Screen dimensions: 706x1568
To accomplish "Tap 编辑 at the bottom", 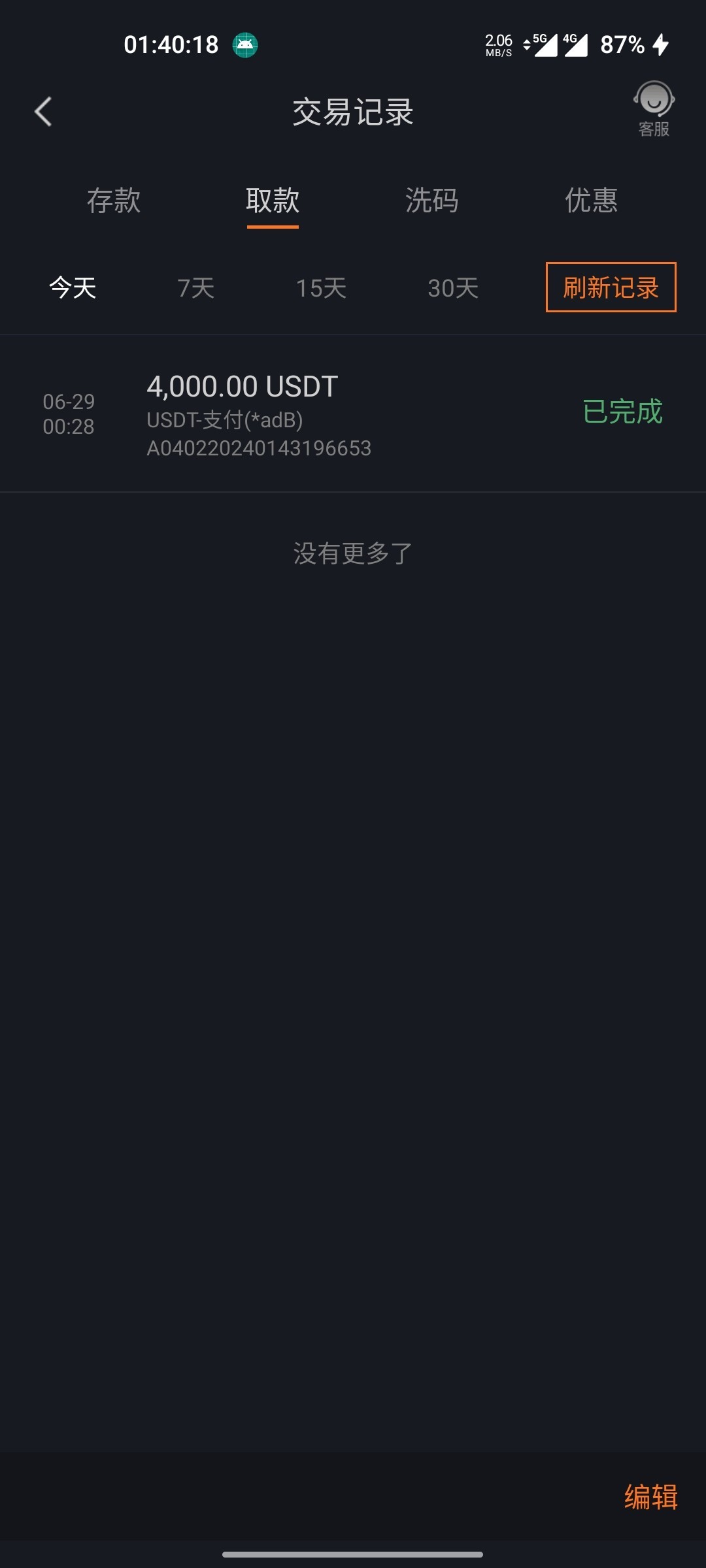I will (650, 1496).
